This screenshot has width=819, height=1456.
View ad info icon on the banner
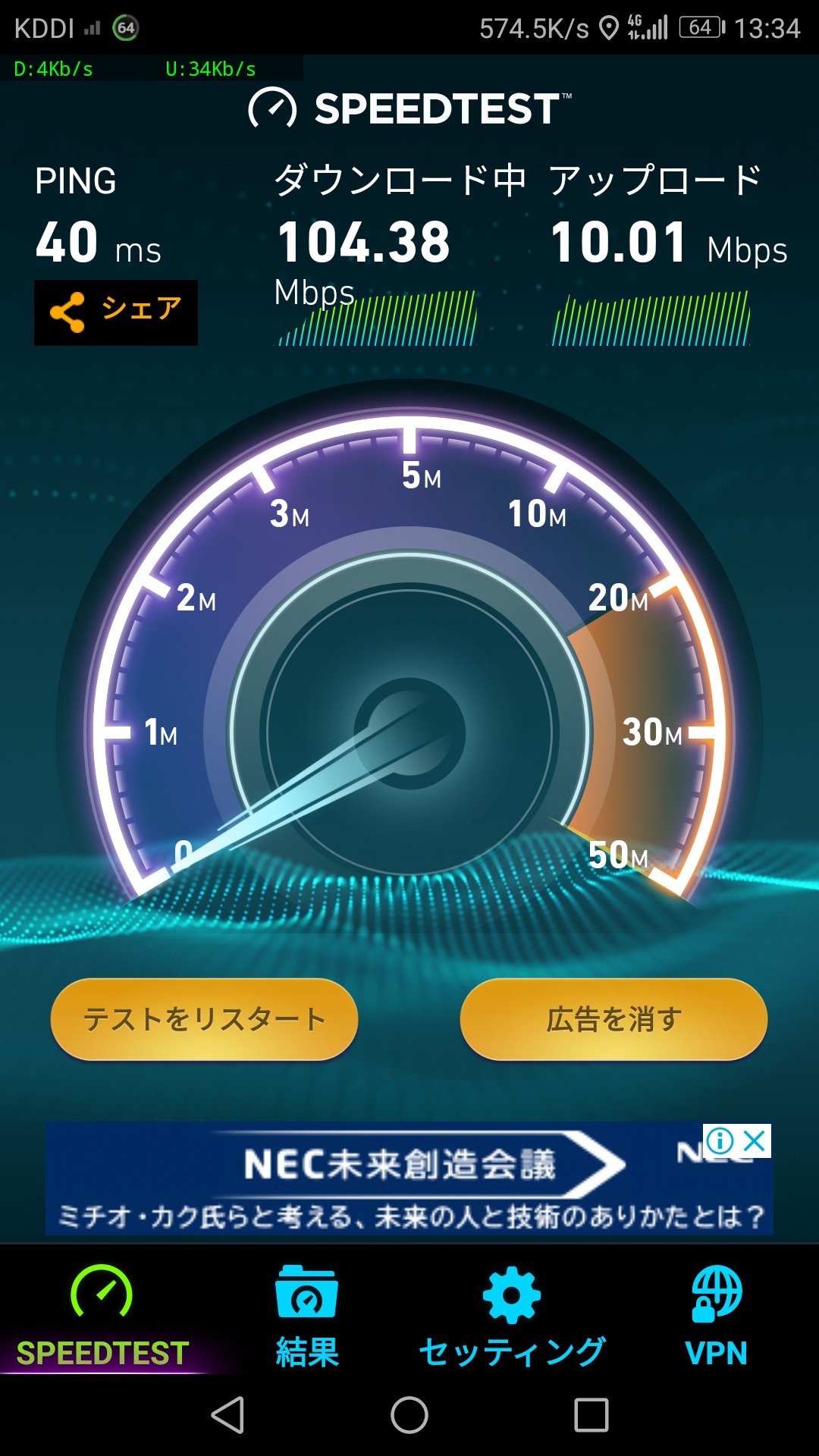point(720,1141)
